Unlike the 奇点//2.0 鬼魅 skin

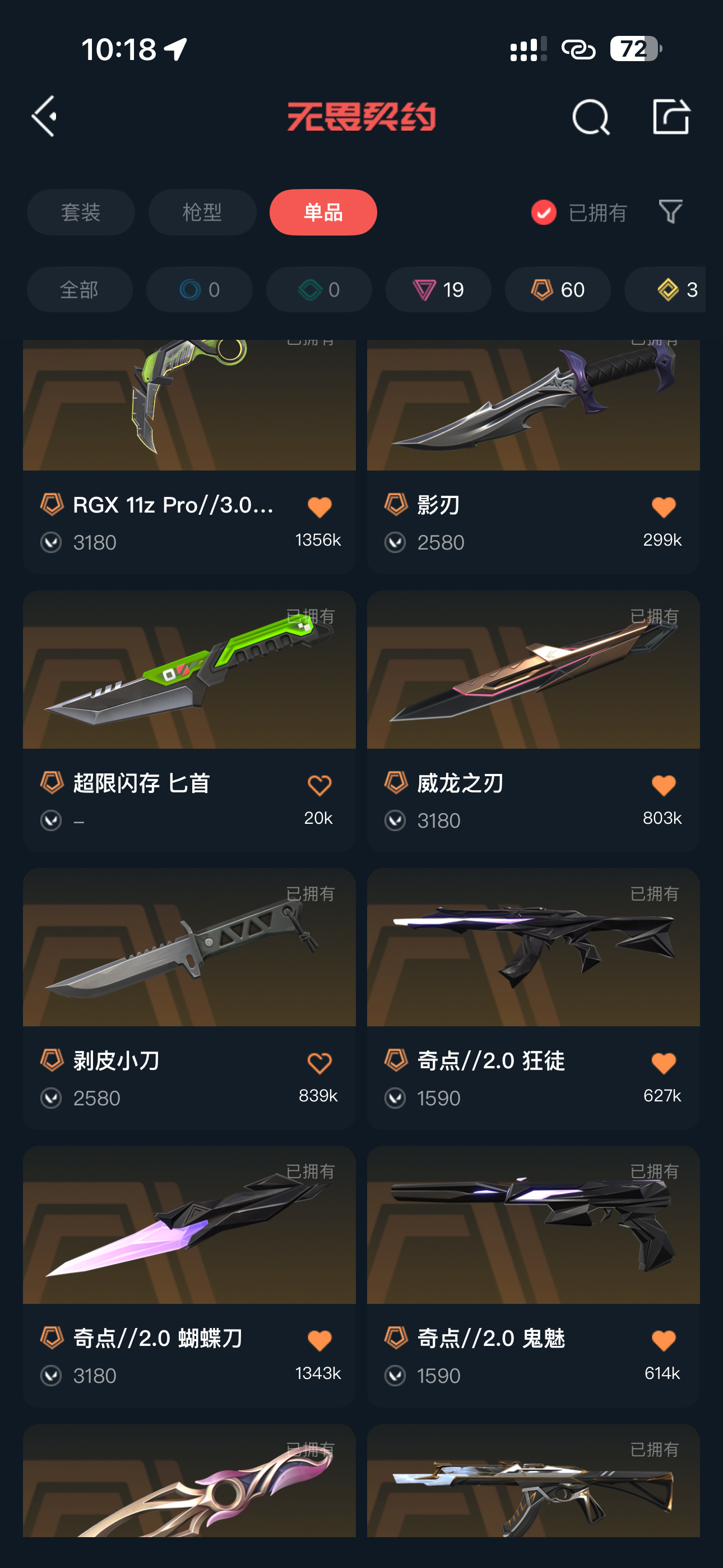pyautogui.click(x=664, y=1341)
